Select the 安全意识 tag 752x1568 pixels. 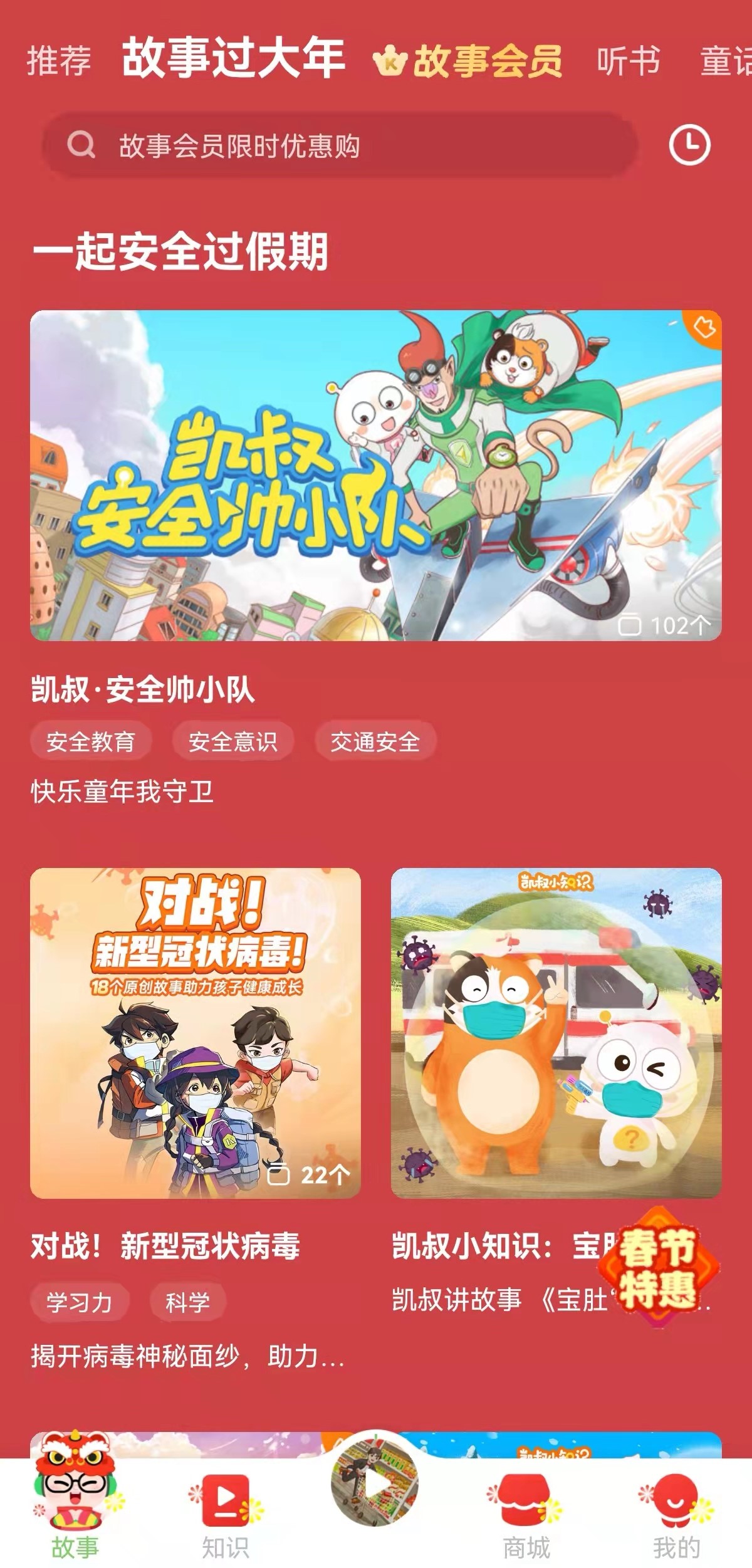click(x=233, y=741)
